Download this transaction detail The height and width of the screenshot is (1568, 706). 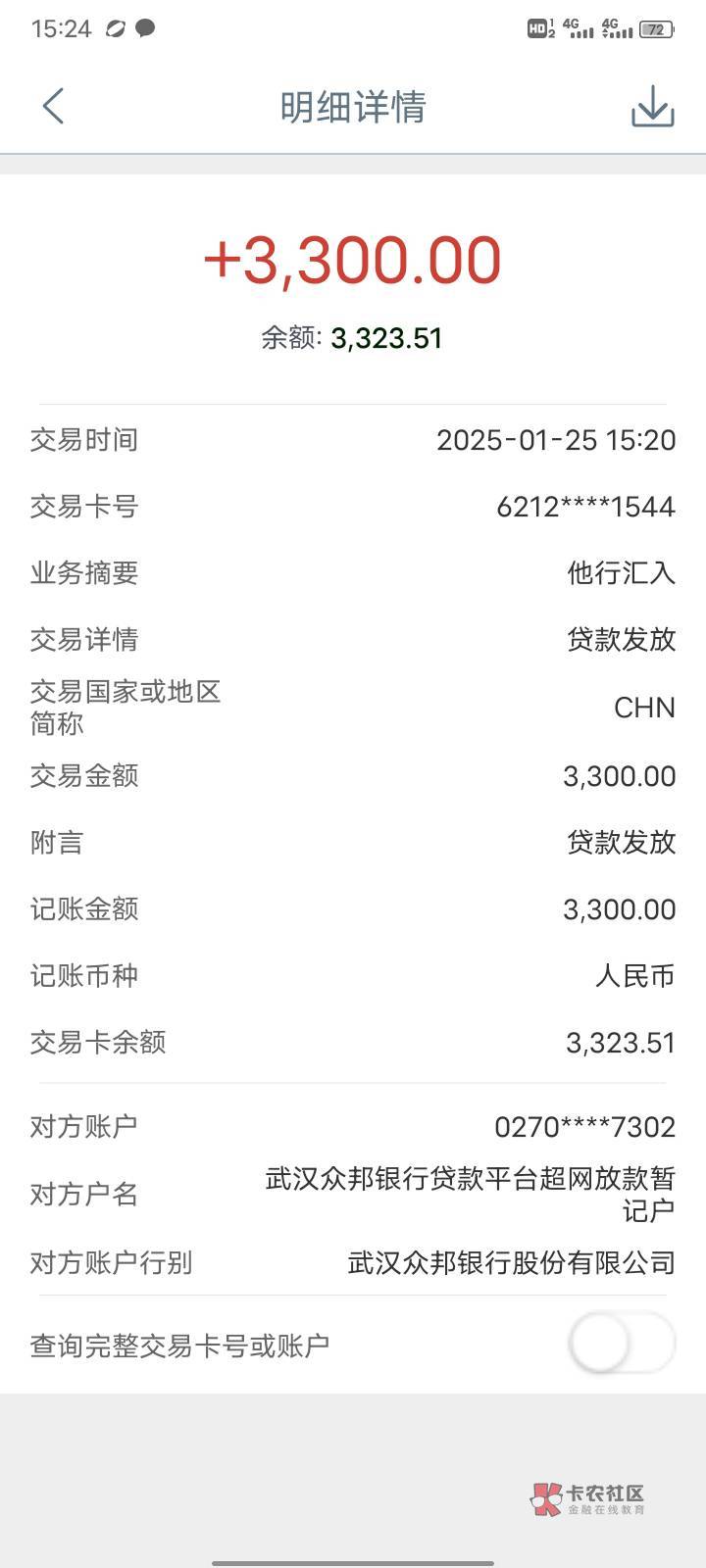click(652, 106)
